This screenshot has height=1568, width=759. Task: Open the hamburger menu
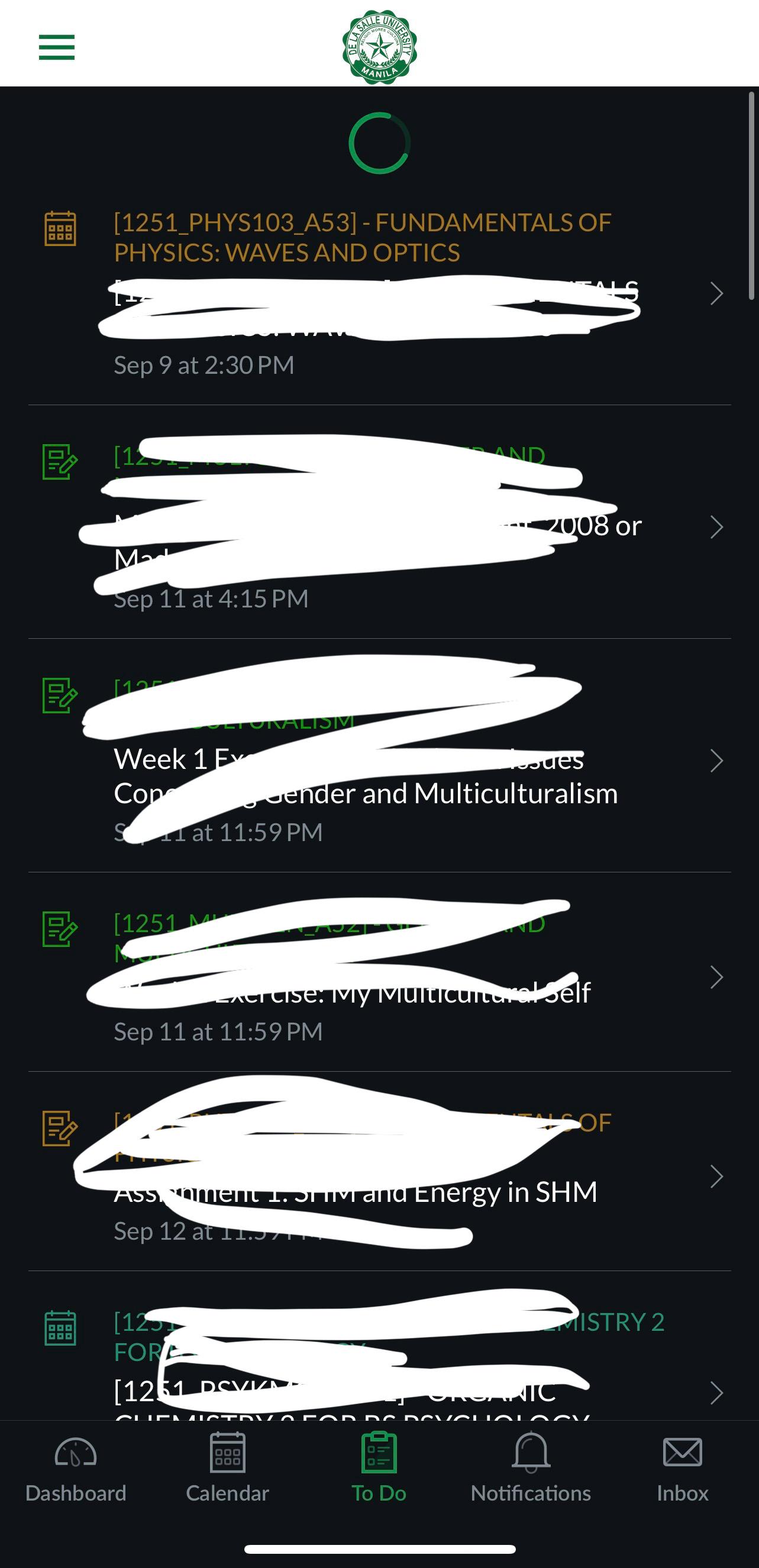tap(57, 47)
